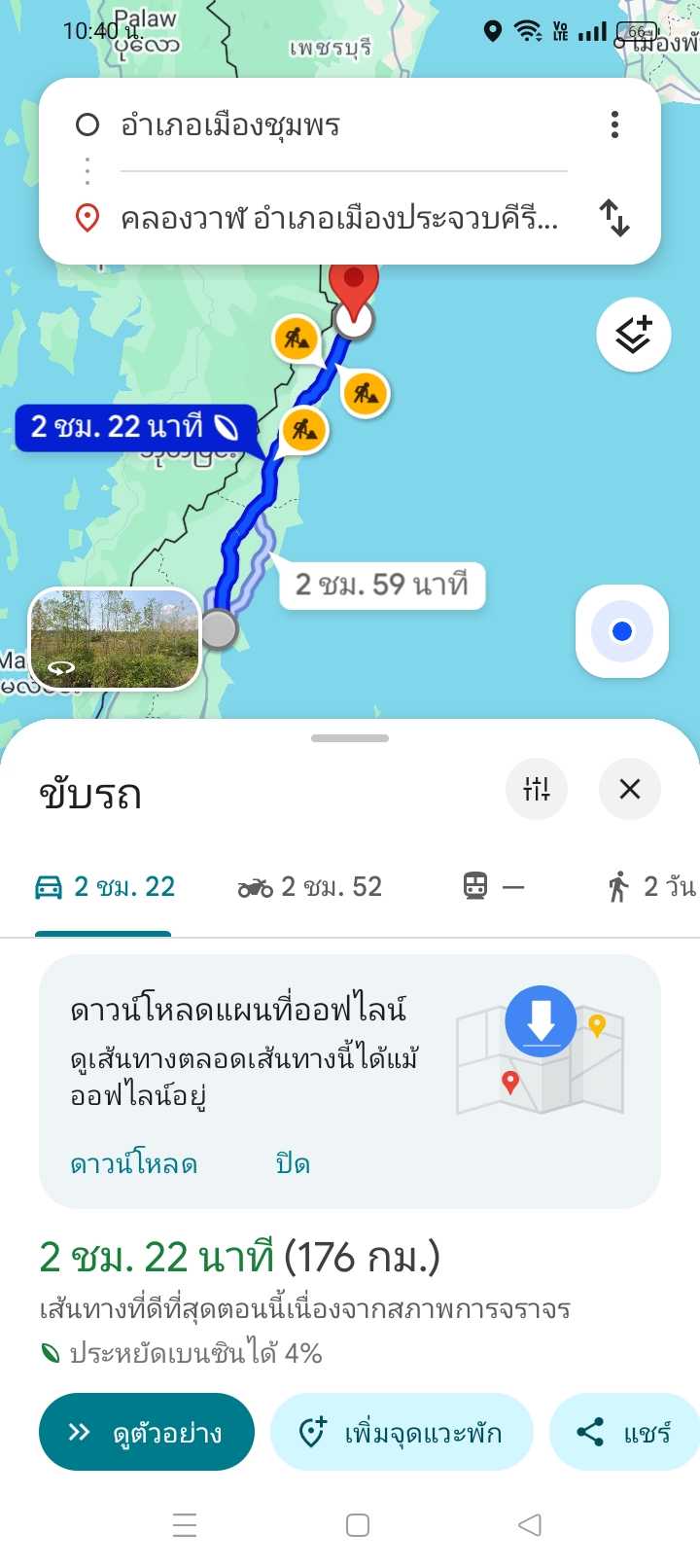Viewport: 700px width, 1568px height.
Task: Open the route overflow menu
Action: pyautogui.click(x=614, y=125)
